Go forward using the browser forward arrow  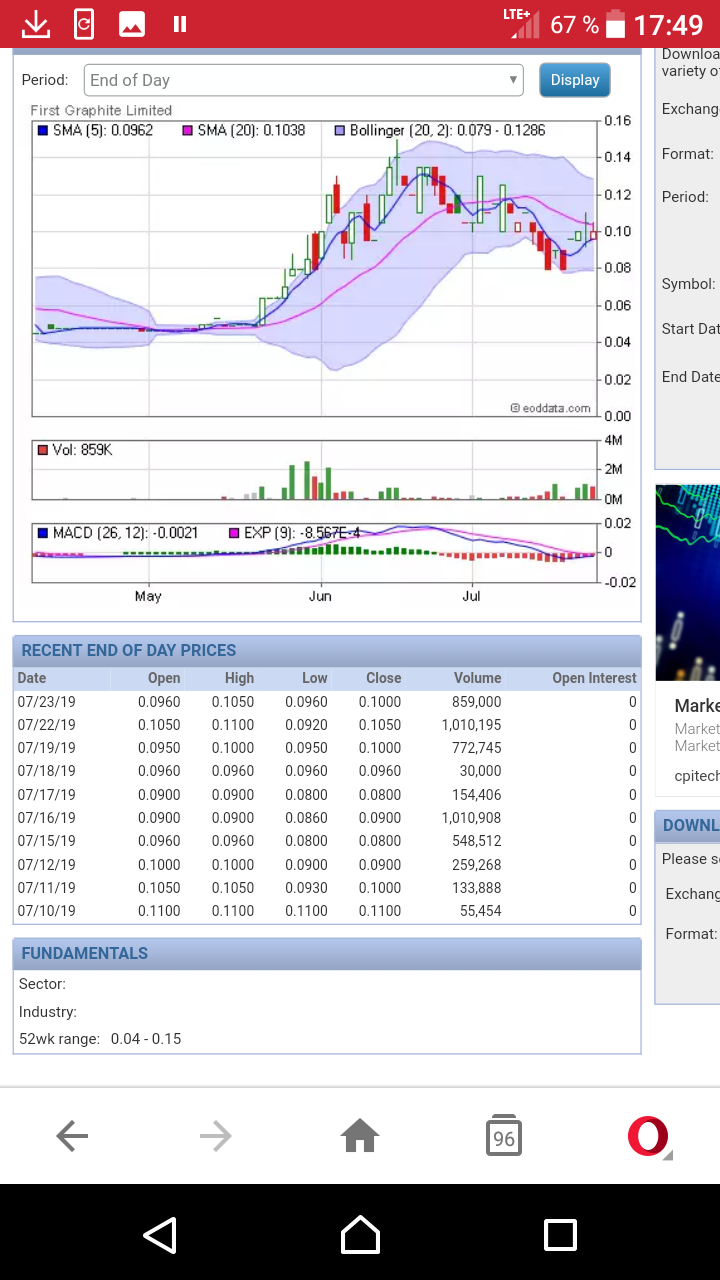tap(216, 1135)
